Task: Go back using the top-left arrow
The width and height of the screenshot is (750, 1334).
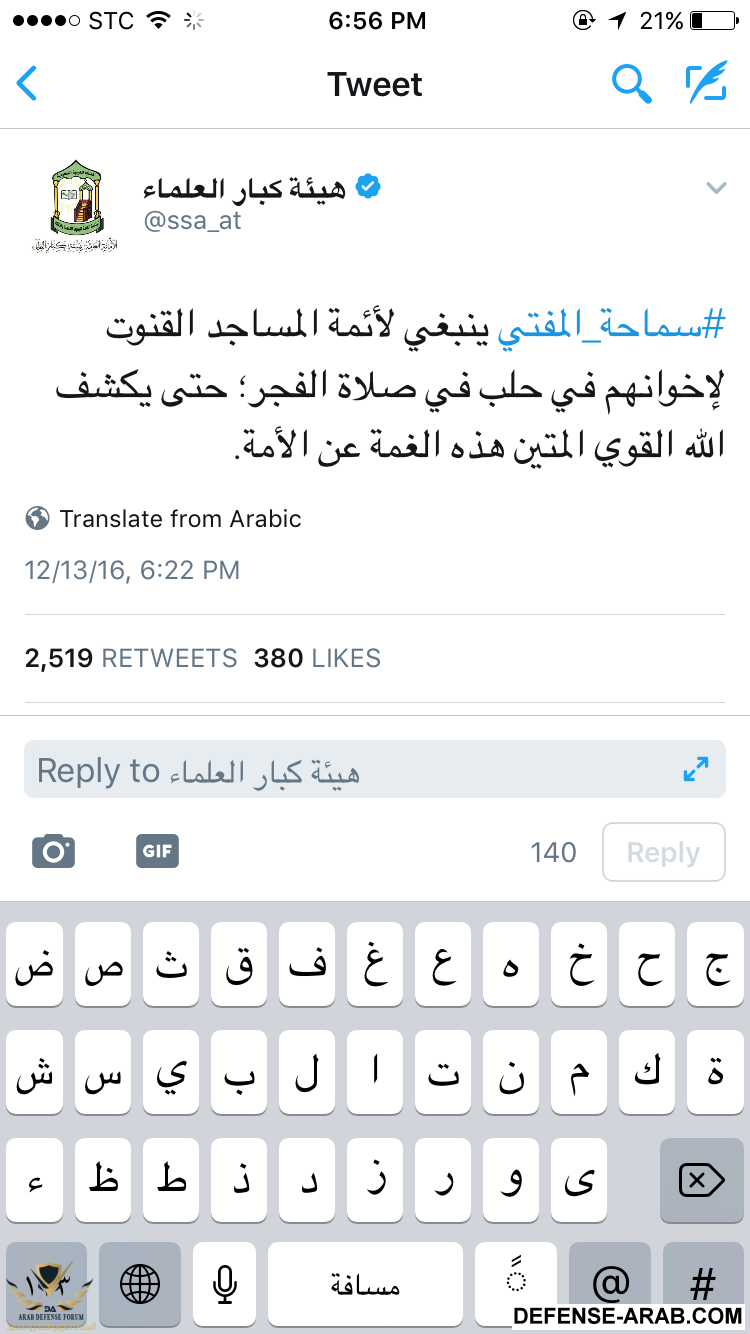Action: (28, 84)
